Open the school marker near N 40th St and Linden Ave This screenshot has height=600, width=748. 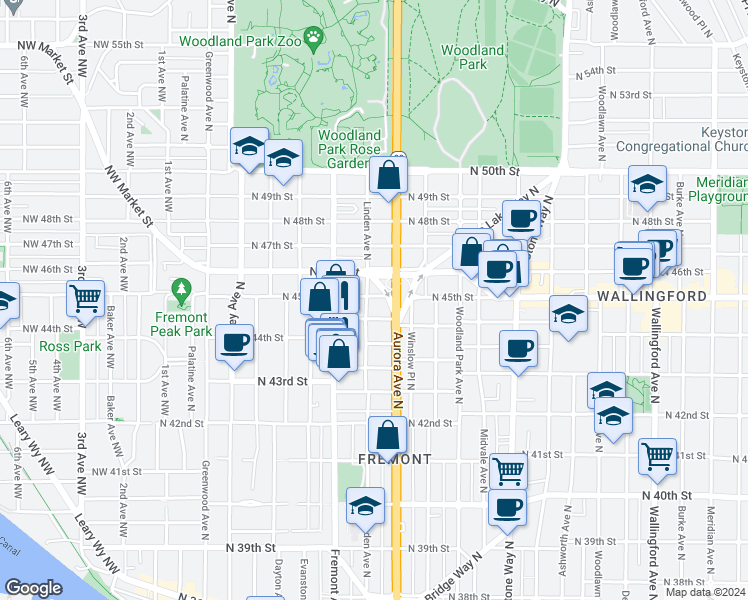pos(366,507)
